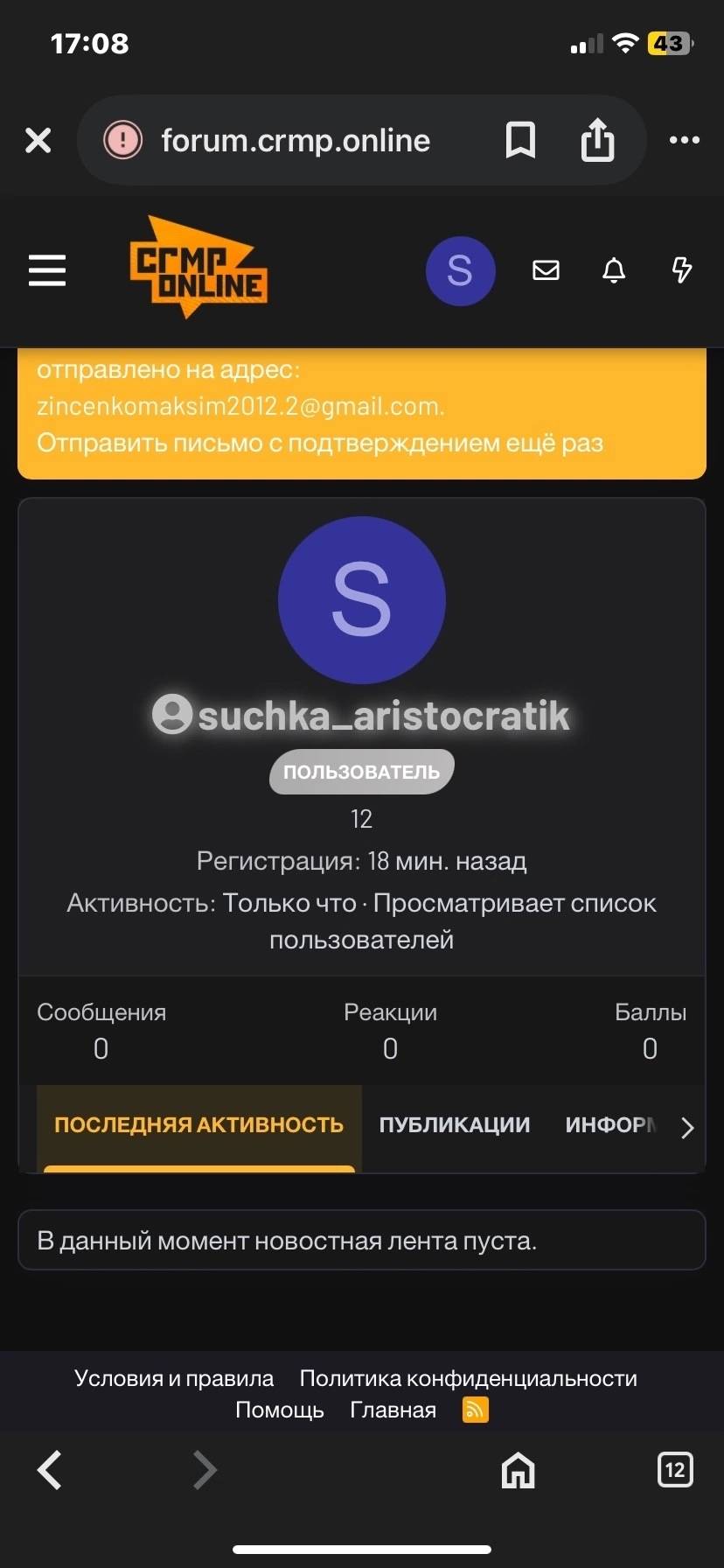
Task: Go to CRMP Online forum home logo
Action: click(x=198, y=268)
